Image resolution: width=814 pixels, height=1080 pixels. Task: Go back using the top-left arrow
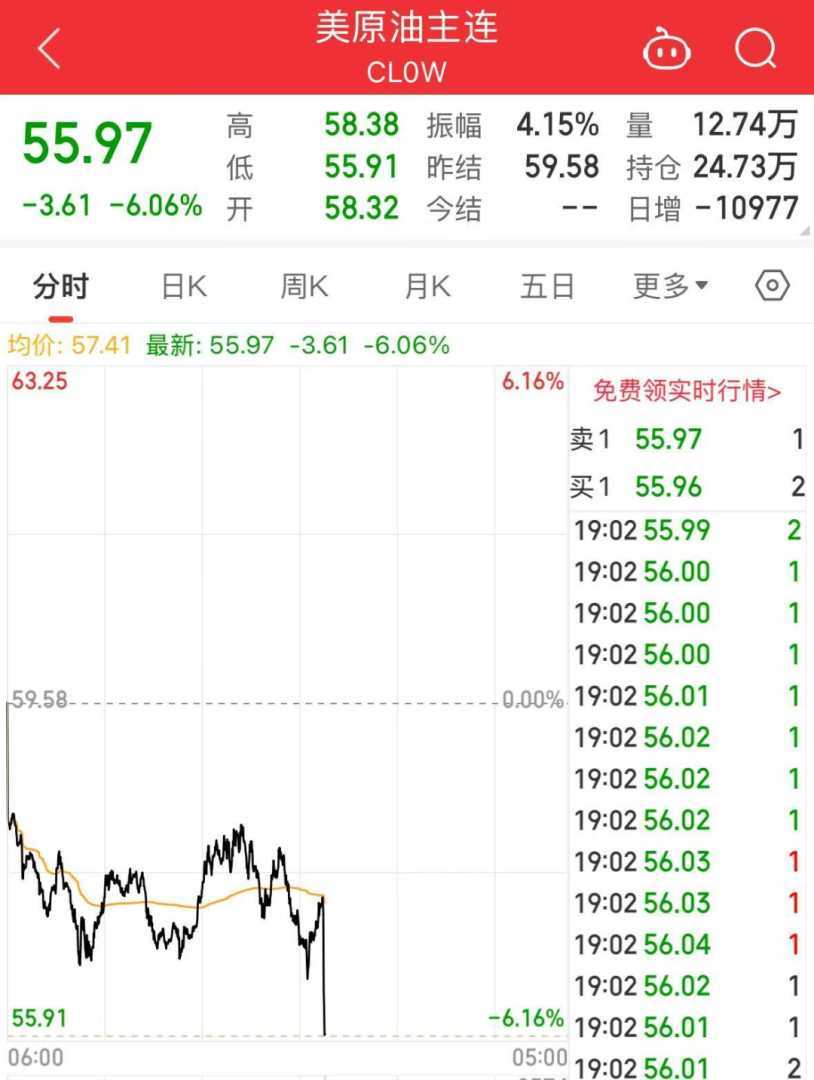click(49, 47)
